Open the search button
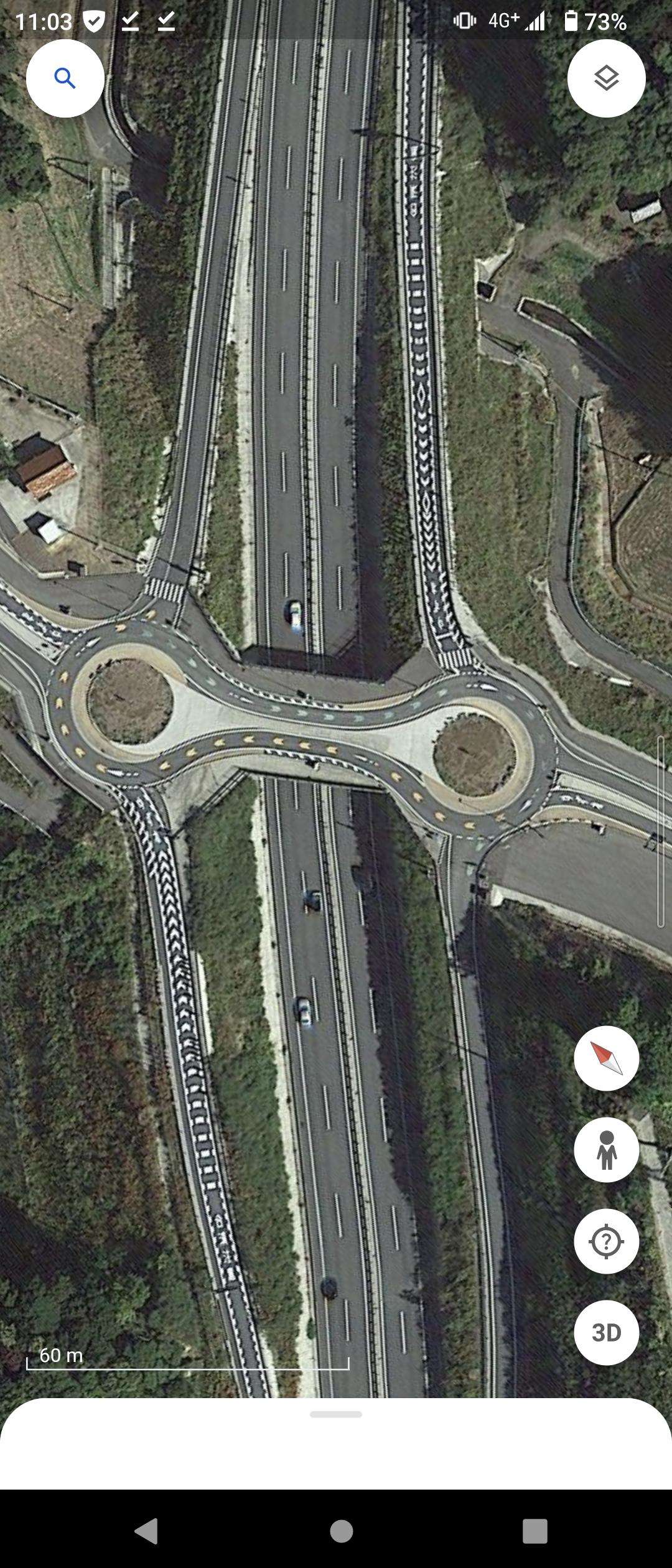Viewport: 672px width, 1568px height. coord(65,78)
